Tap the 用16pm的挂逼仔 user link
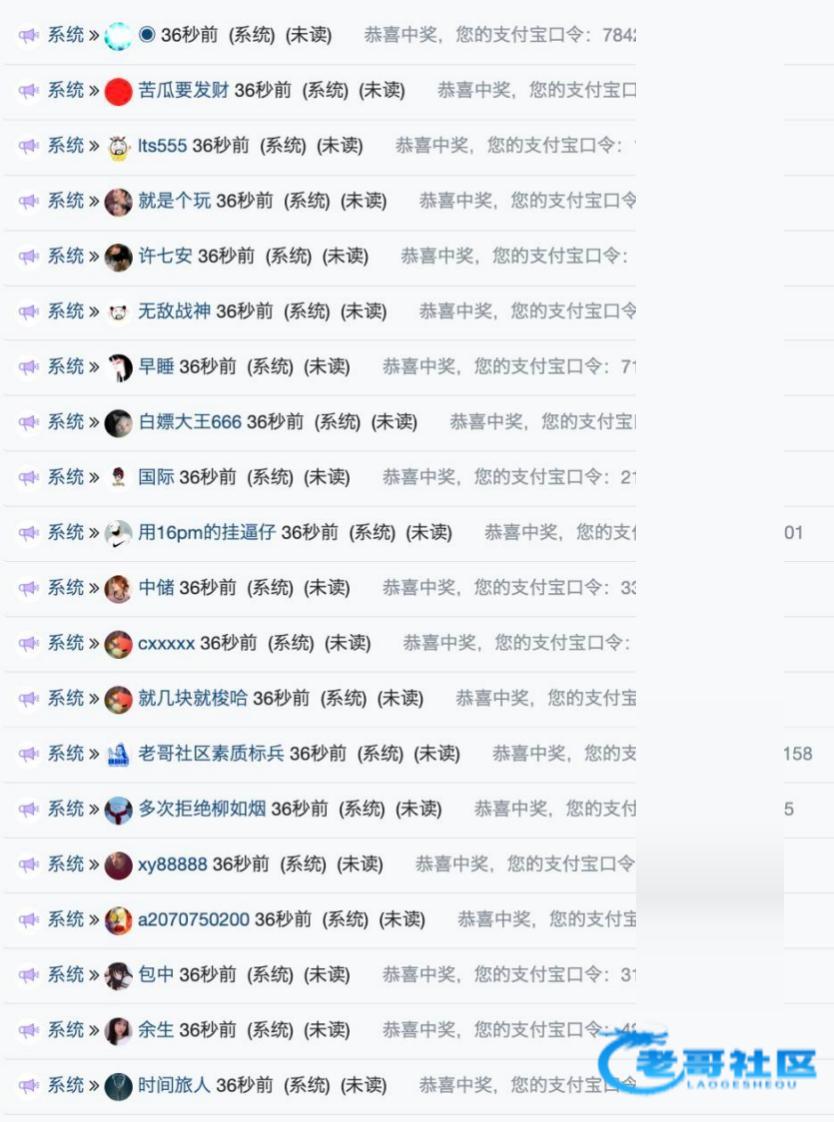The image size is (834, 1122). coord(207,532)
